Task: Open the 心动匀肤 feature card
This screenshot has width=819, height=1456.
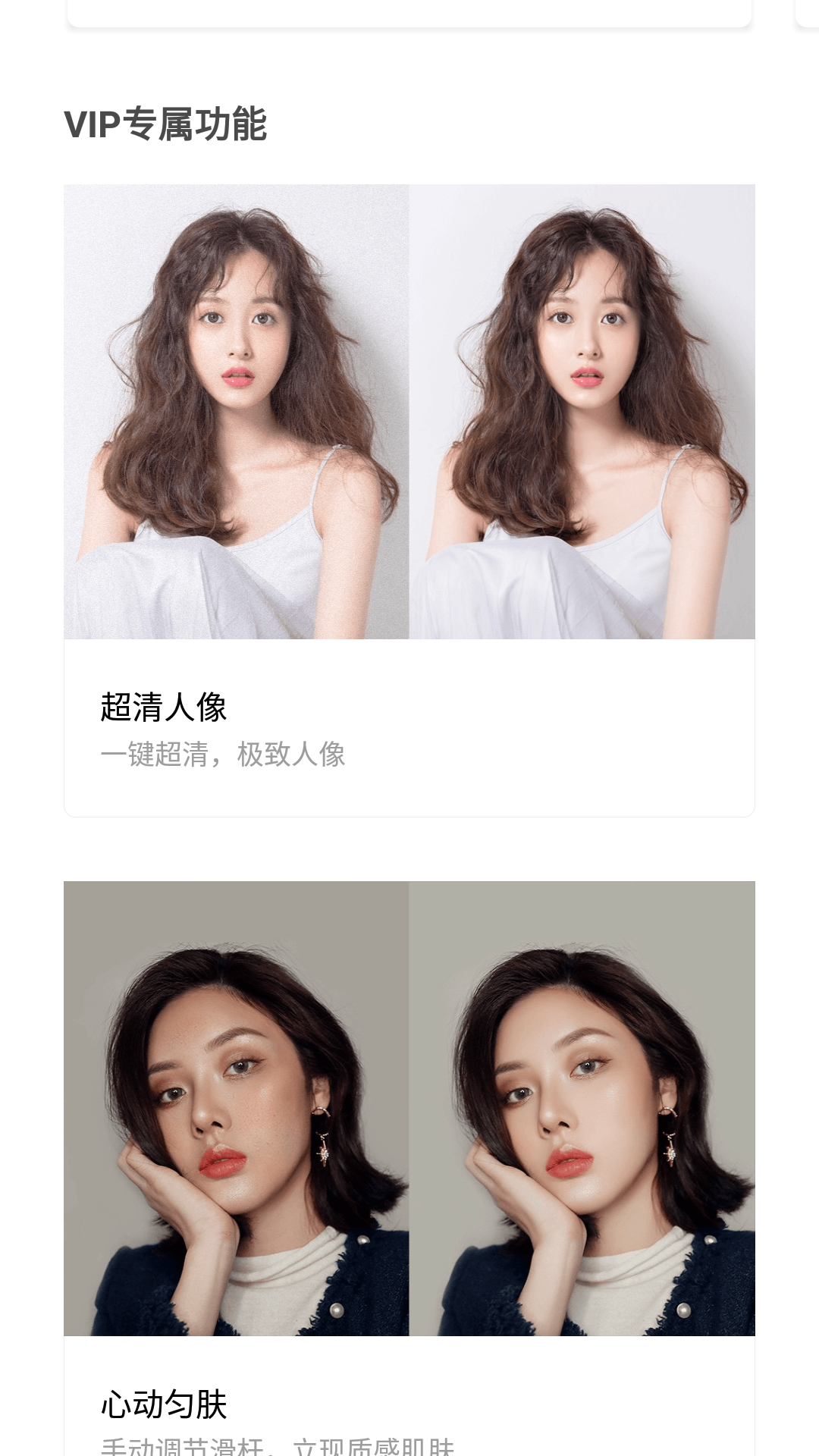Action: tap(409, 1168)
